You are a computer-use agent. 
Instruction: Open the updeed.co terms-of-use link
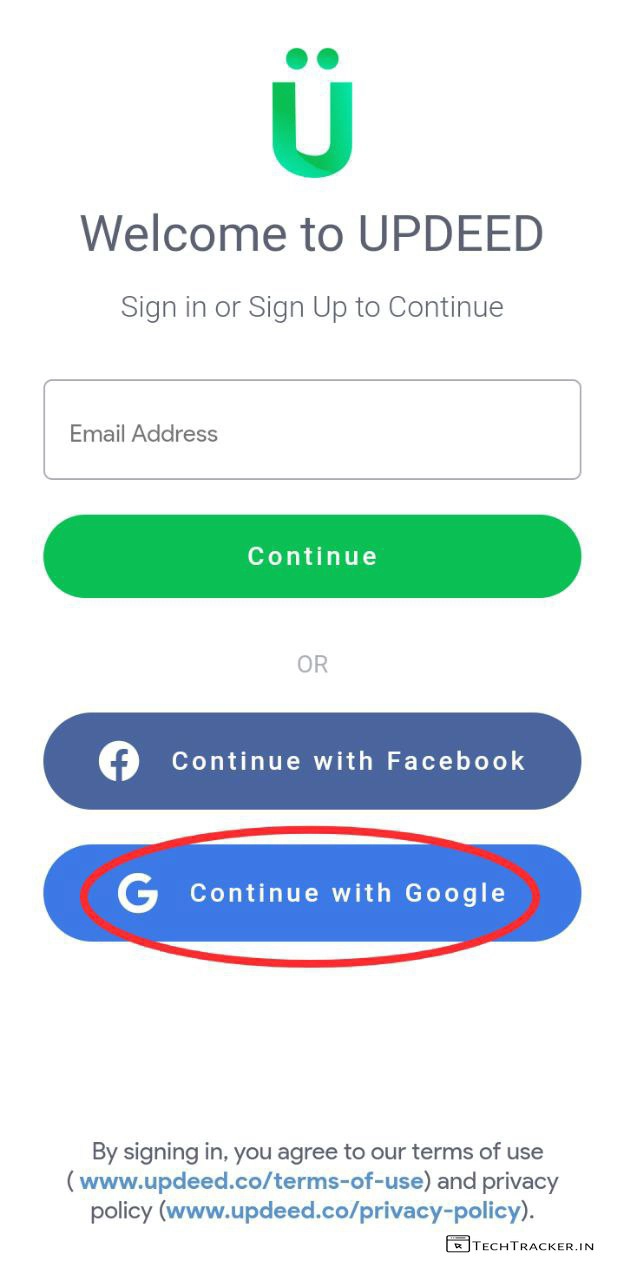point(251,1181)
